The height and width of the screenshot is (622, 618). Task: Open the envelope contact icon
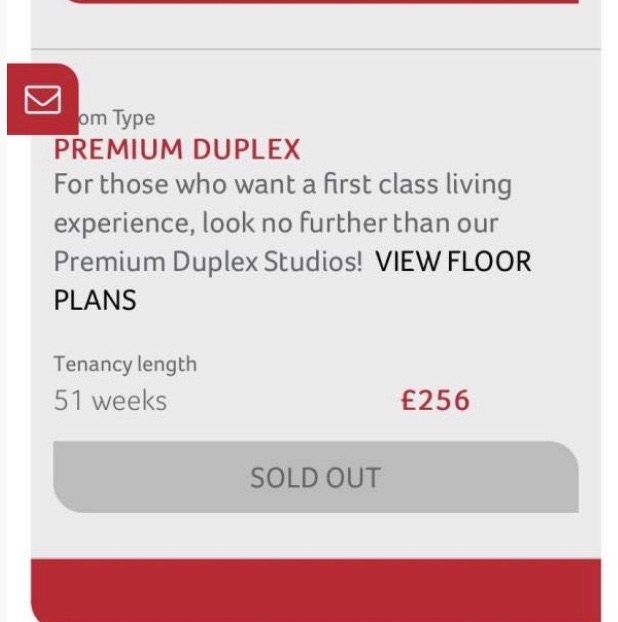pos(42,99)
